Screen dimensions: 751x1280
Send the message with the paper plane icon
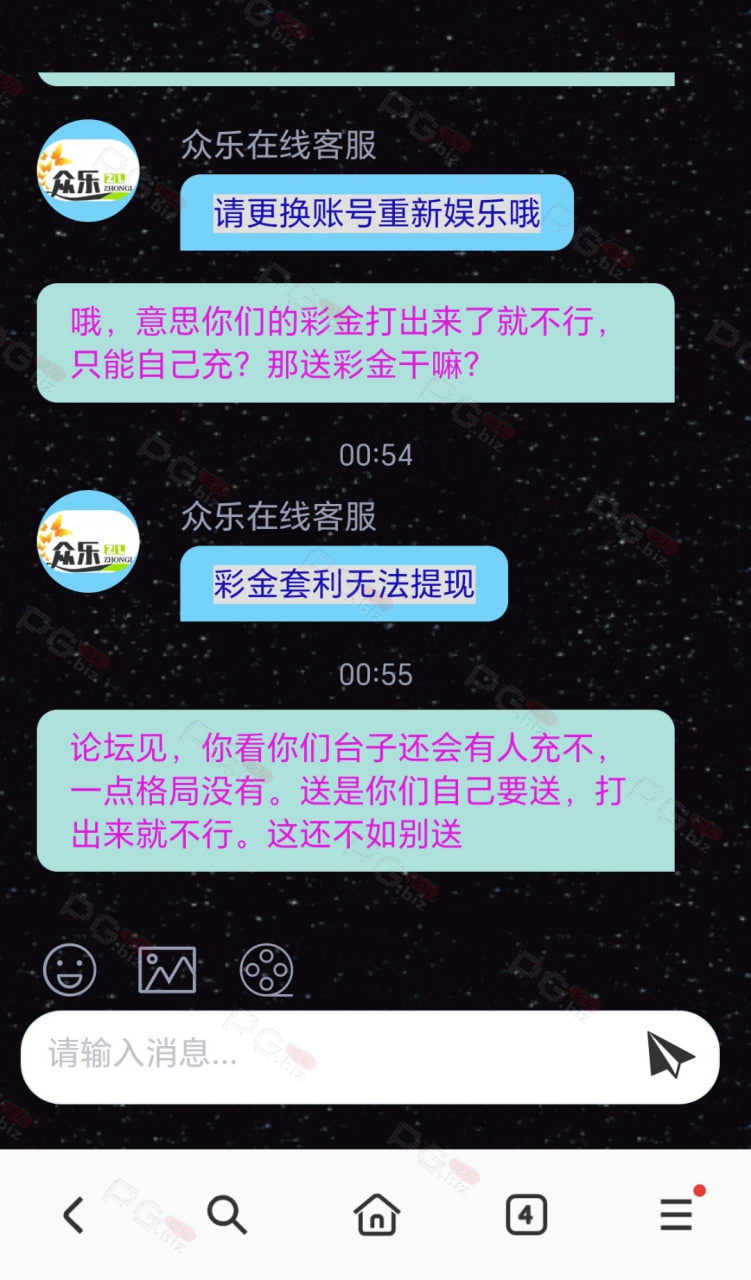(669, 1055)
